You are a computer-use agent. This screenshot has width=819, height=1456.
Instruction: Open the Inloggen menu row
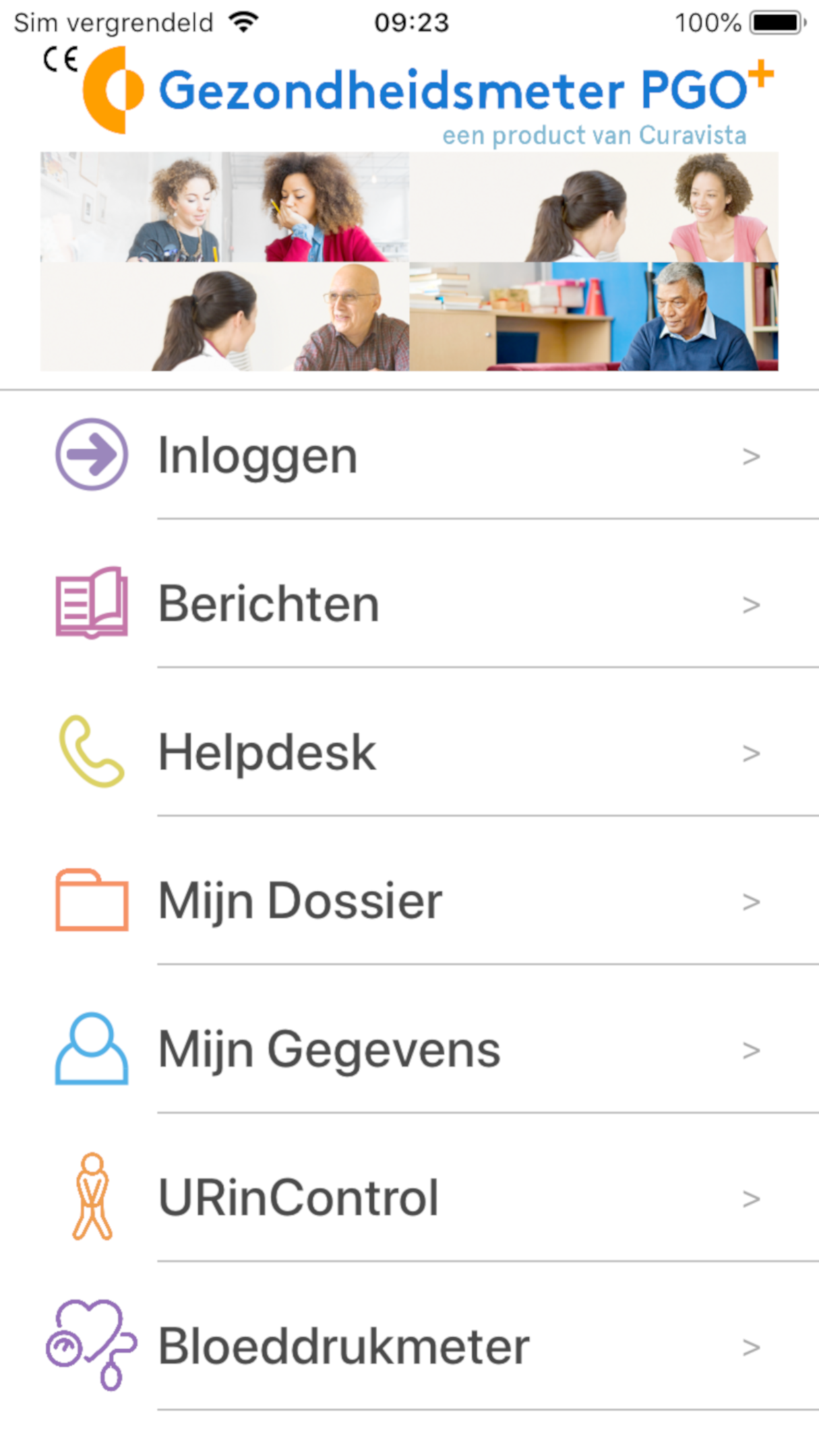(x=409, y=456)
